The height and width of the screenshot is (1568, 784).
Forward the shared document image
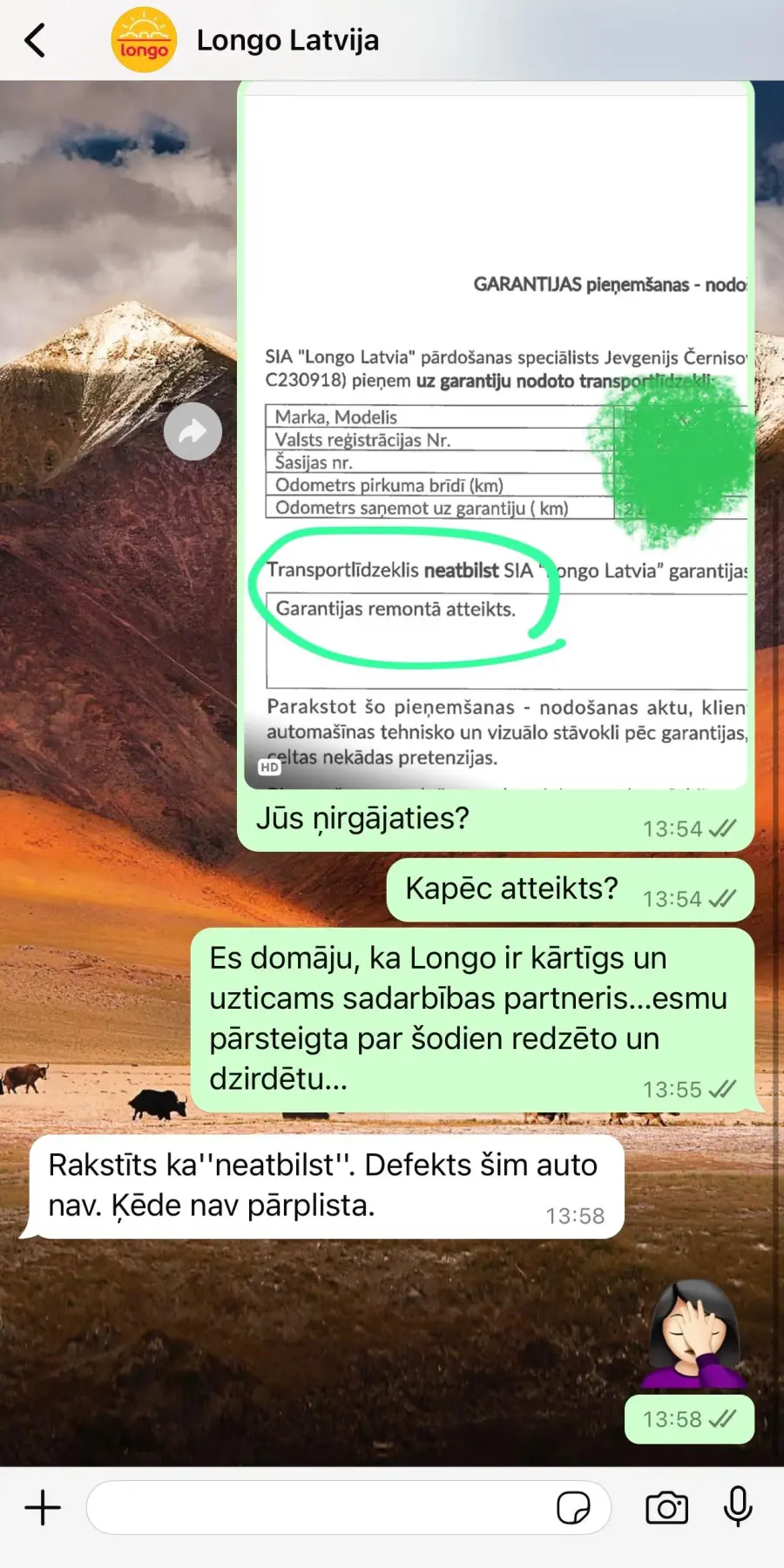193,431
